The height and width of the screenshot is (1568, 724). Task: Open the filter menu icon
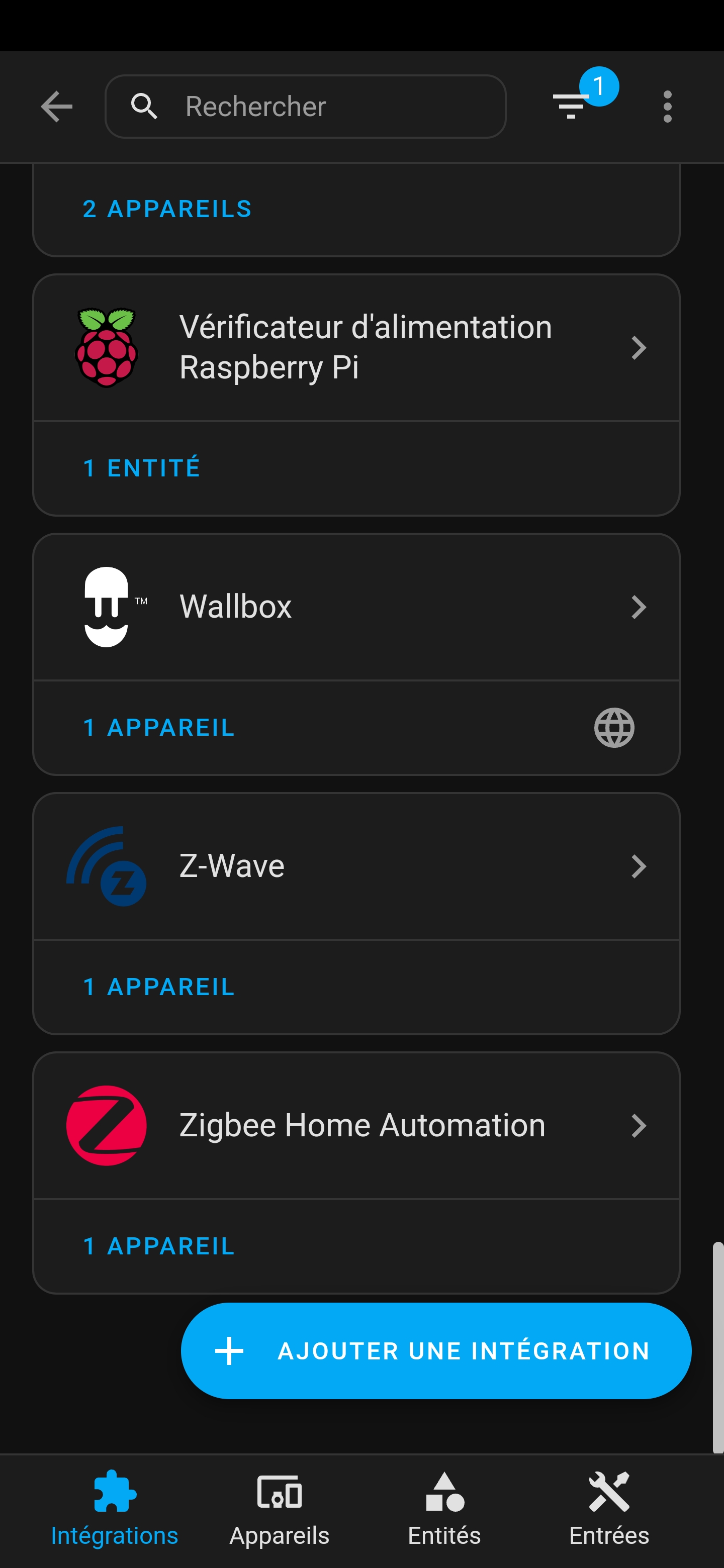pyautogui.click(x=571, y=106)
